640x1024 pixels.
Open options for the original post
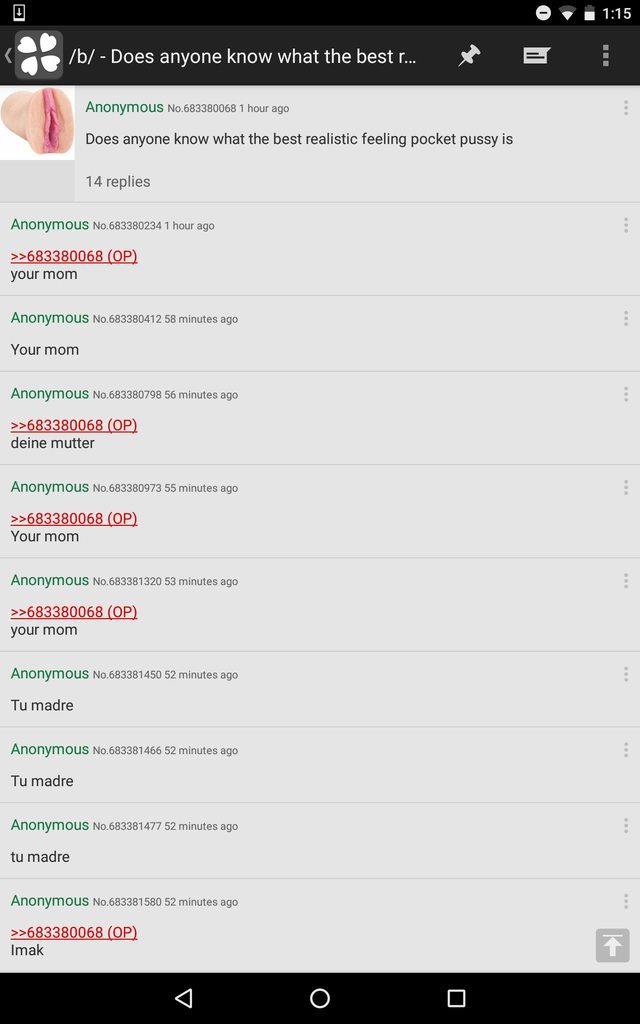(x=626, y=108)
